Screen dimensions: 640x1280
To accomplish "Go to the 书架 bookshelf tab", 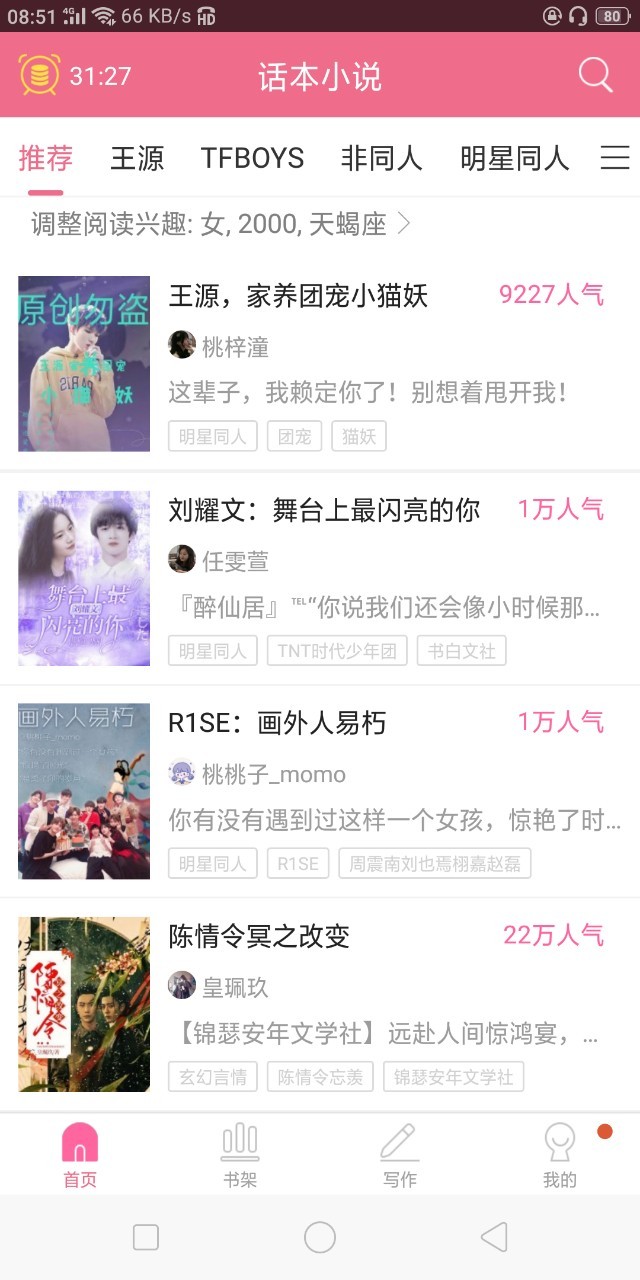I will point(240,1155).
